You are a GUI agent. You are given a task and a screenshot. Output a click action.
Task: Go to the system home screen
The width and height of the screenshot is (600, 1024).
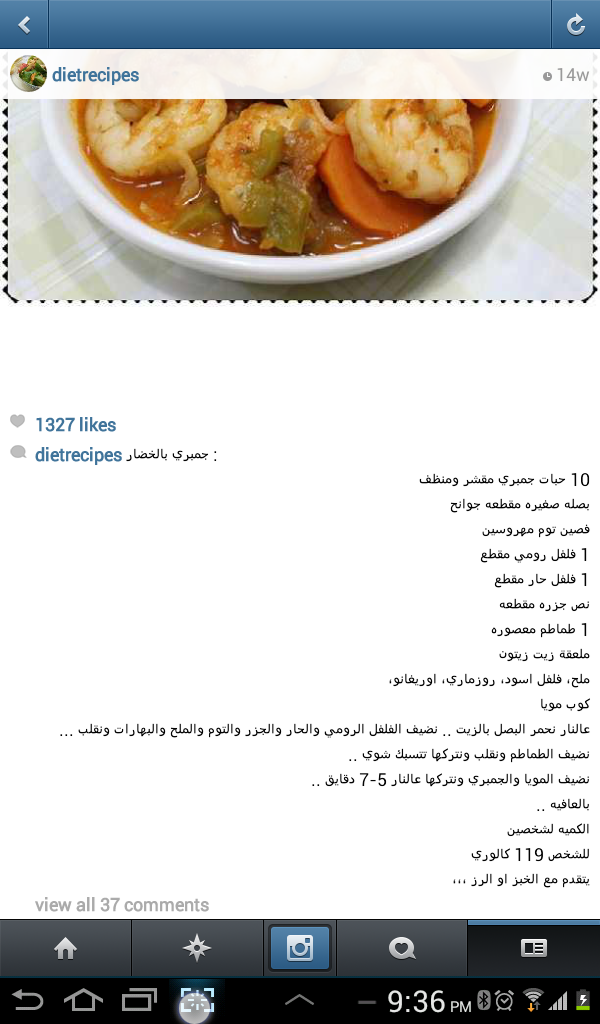tap(83, 999)
